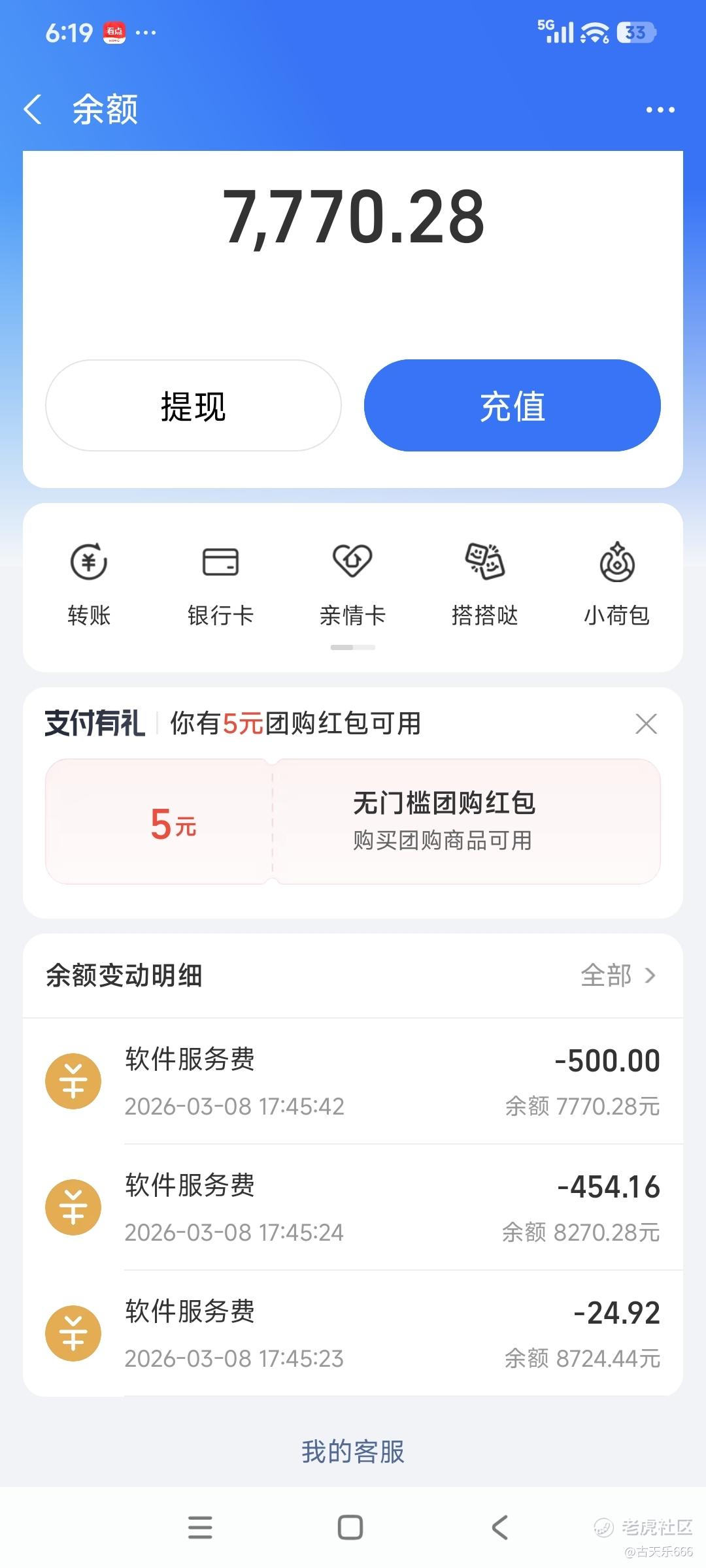Screen dimensions: 706x1568
Task: Open the -454.16 软件服务费 record
Action: [x=353, y=1207]
